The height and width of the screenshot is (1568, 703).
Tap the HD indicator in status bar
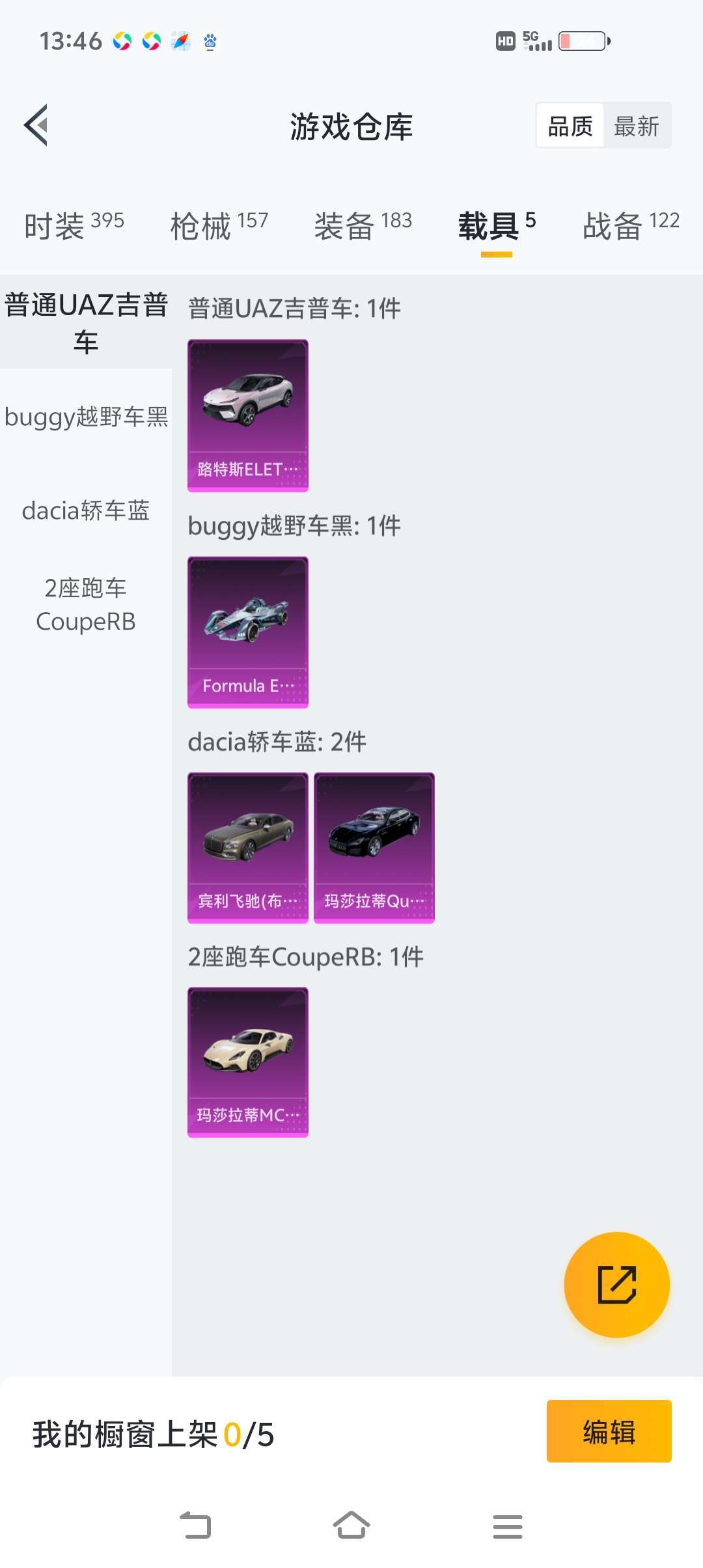click(504, 41)
